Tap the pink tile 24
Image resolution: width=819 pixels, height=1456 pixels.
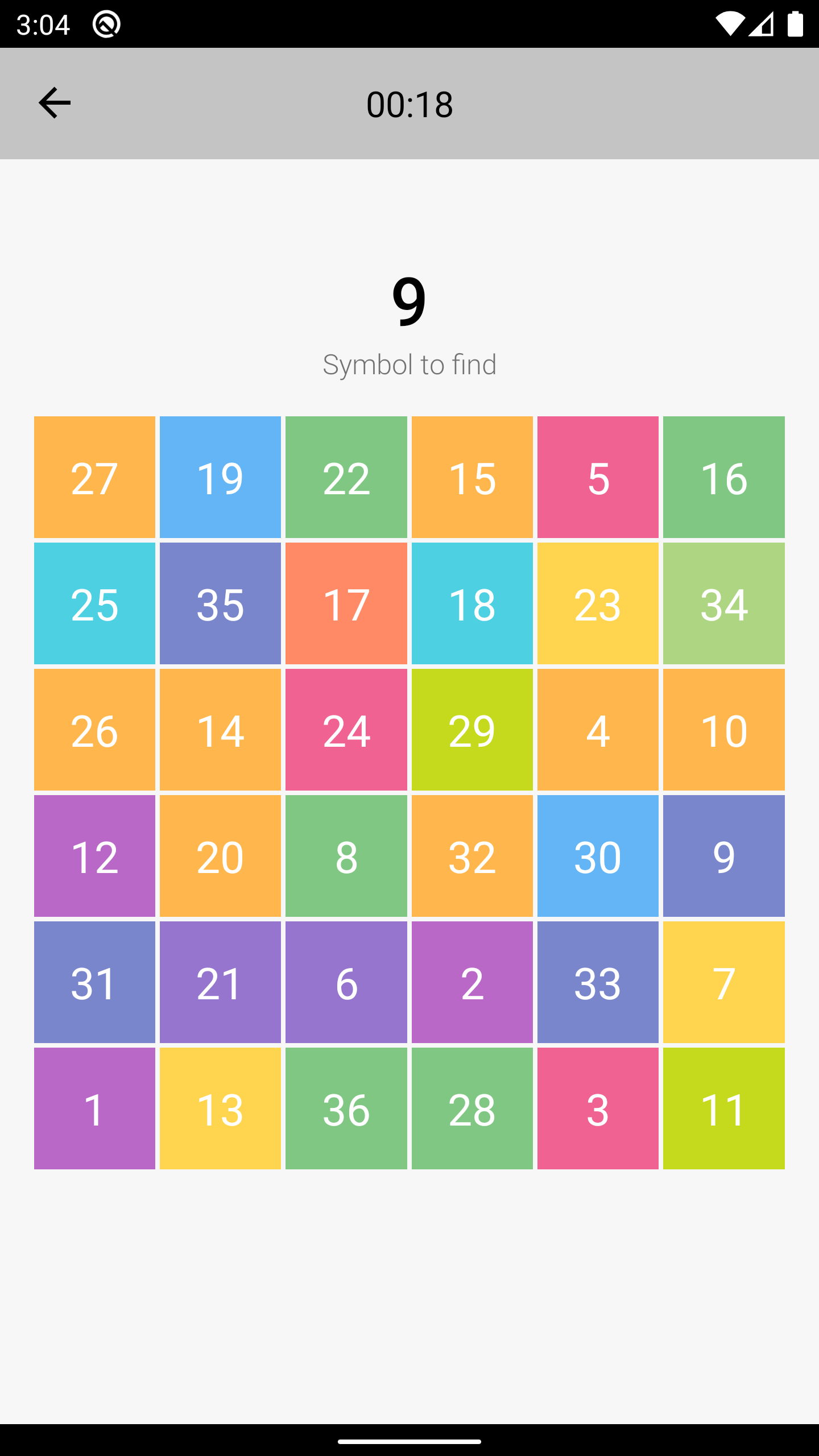click(x=346, y=730)
